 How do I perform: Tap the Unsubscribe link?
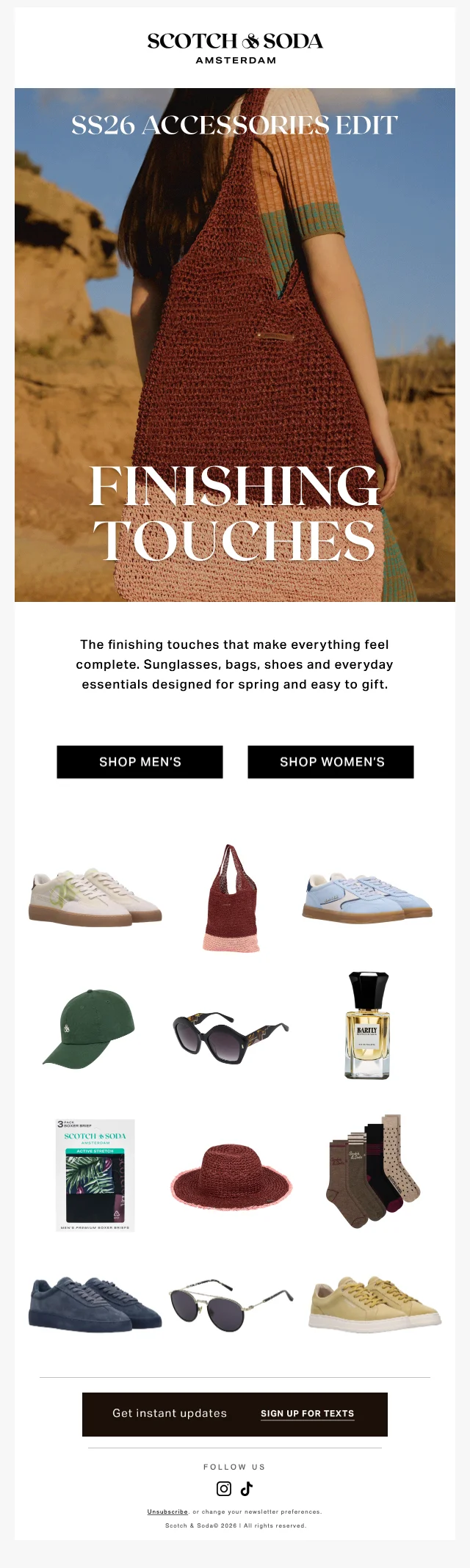(167, 1511)
